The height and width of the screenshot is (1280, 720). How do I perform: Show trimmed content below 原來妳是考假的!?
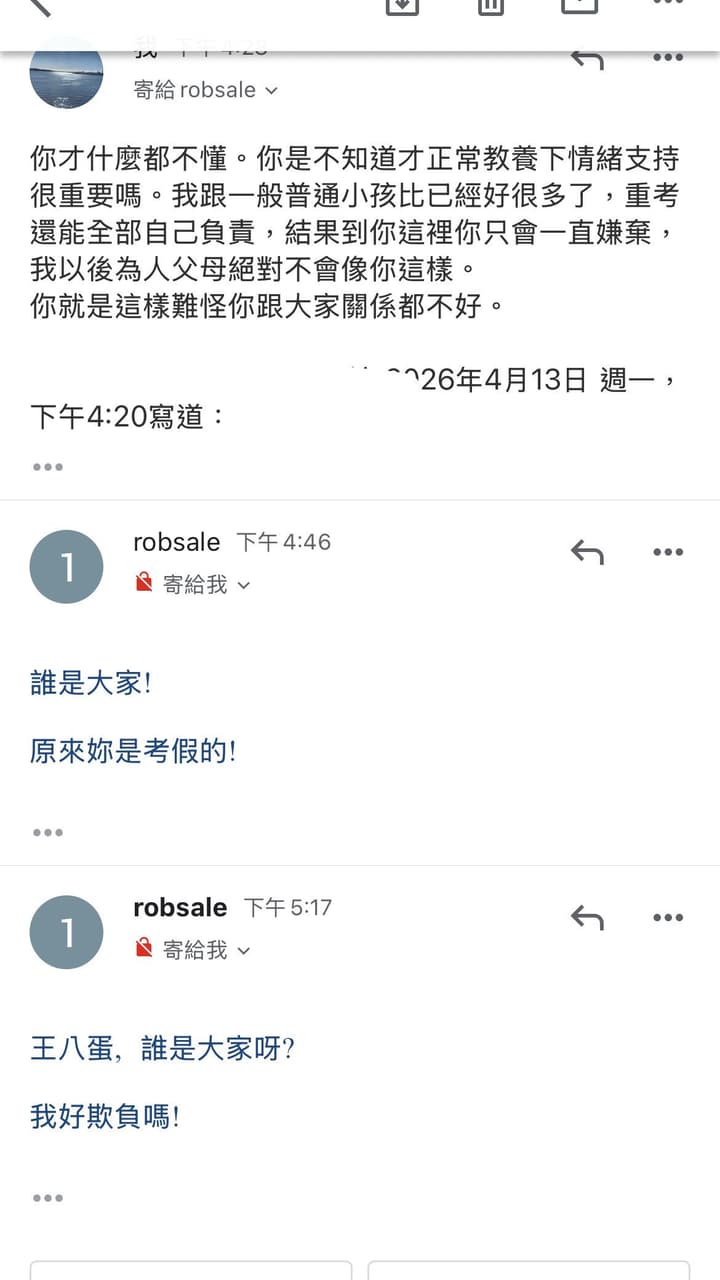[x=47, y=832]
